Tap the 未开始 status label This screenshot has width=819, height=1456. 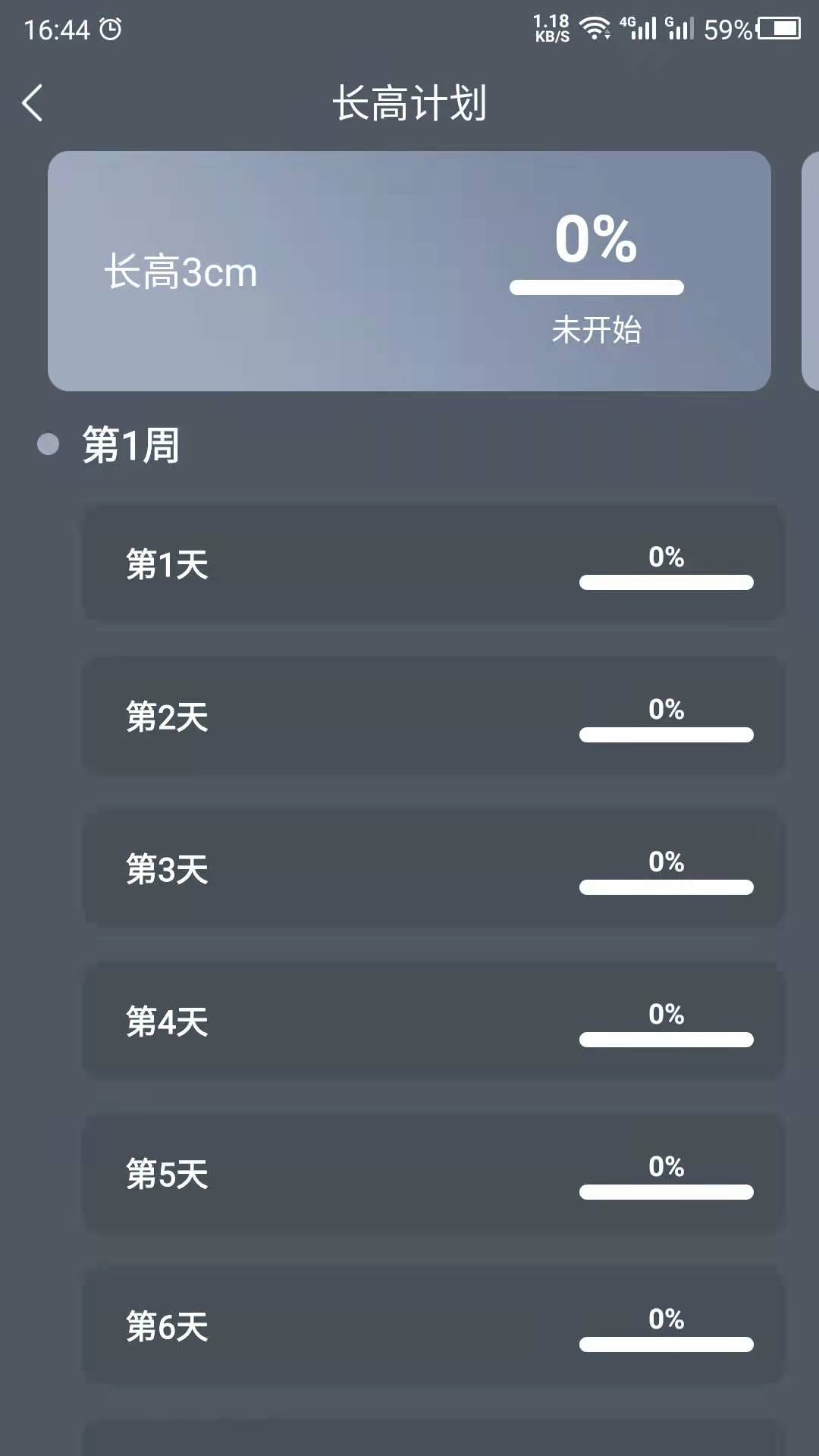(x=596, y=329)
